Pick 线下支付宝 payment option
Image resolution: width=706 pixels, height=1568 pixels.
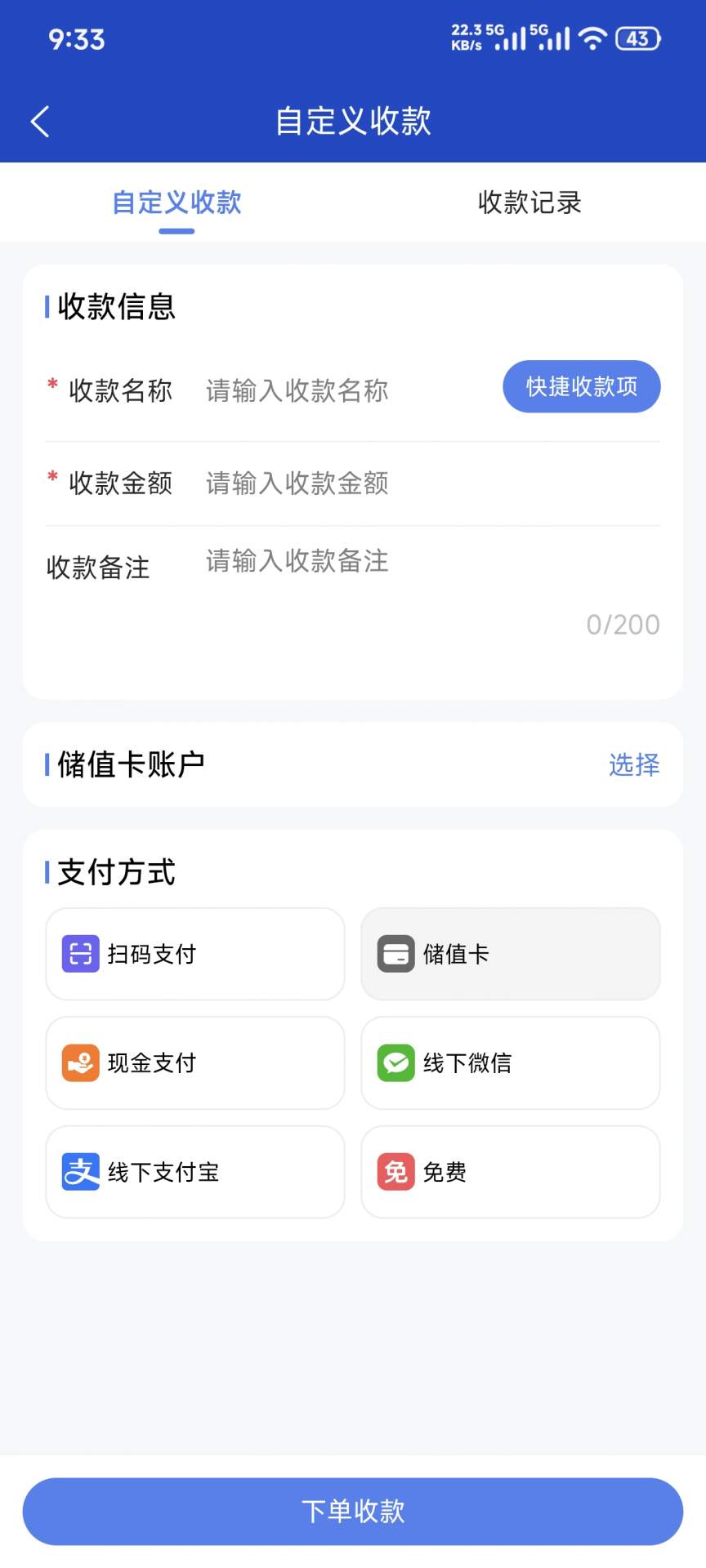pos(195,1172)
